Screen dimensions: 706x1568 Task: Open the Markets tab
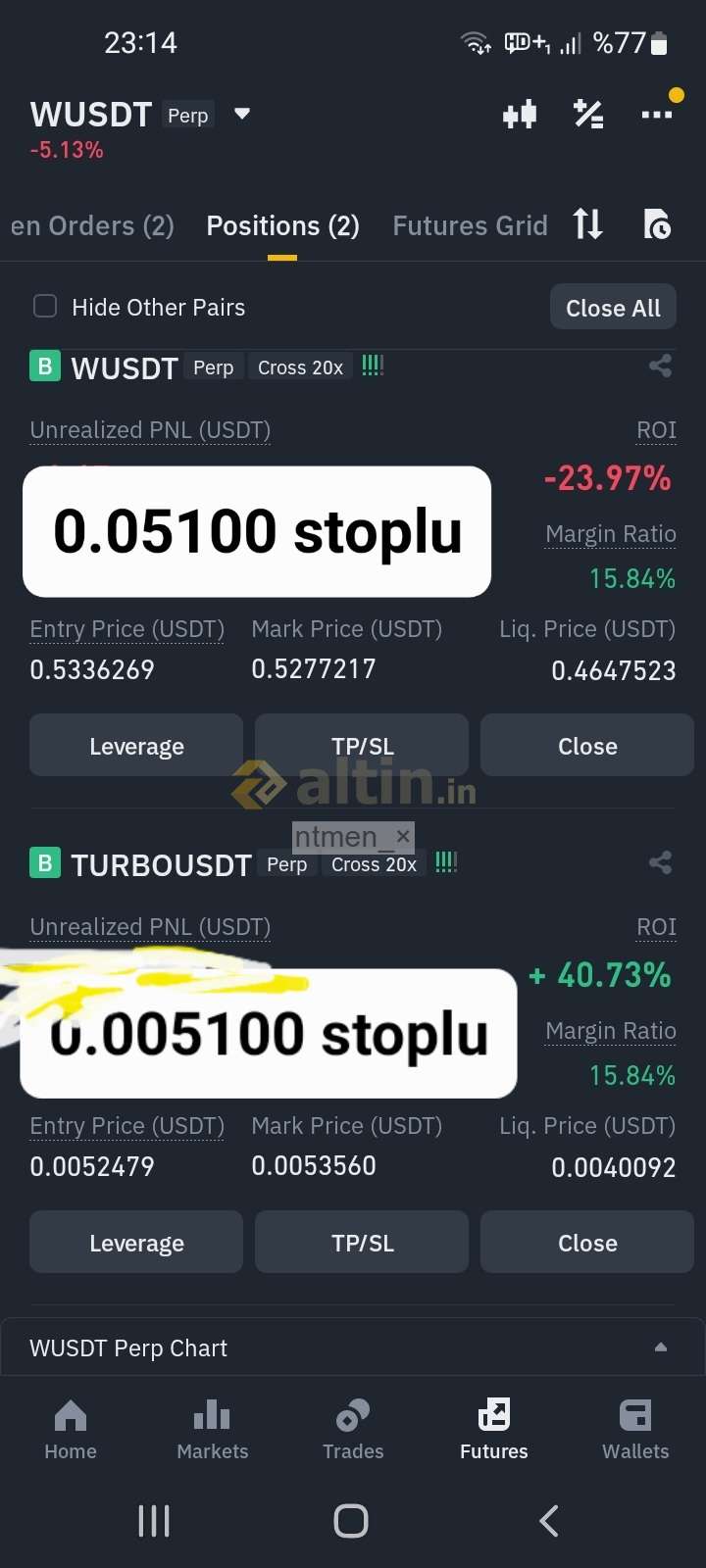point(212,1429)
